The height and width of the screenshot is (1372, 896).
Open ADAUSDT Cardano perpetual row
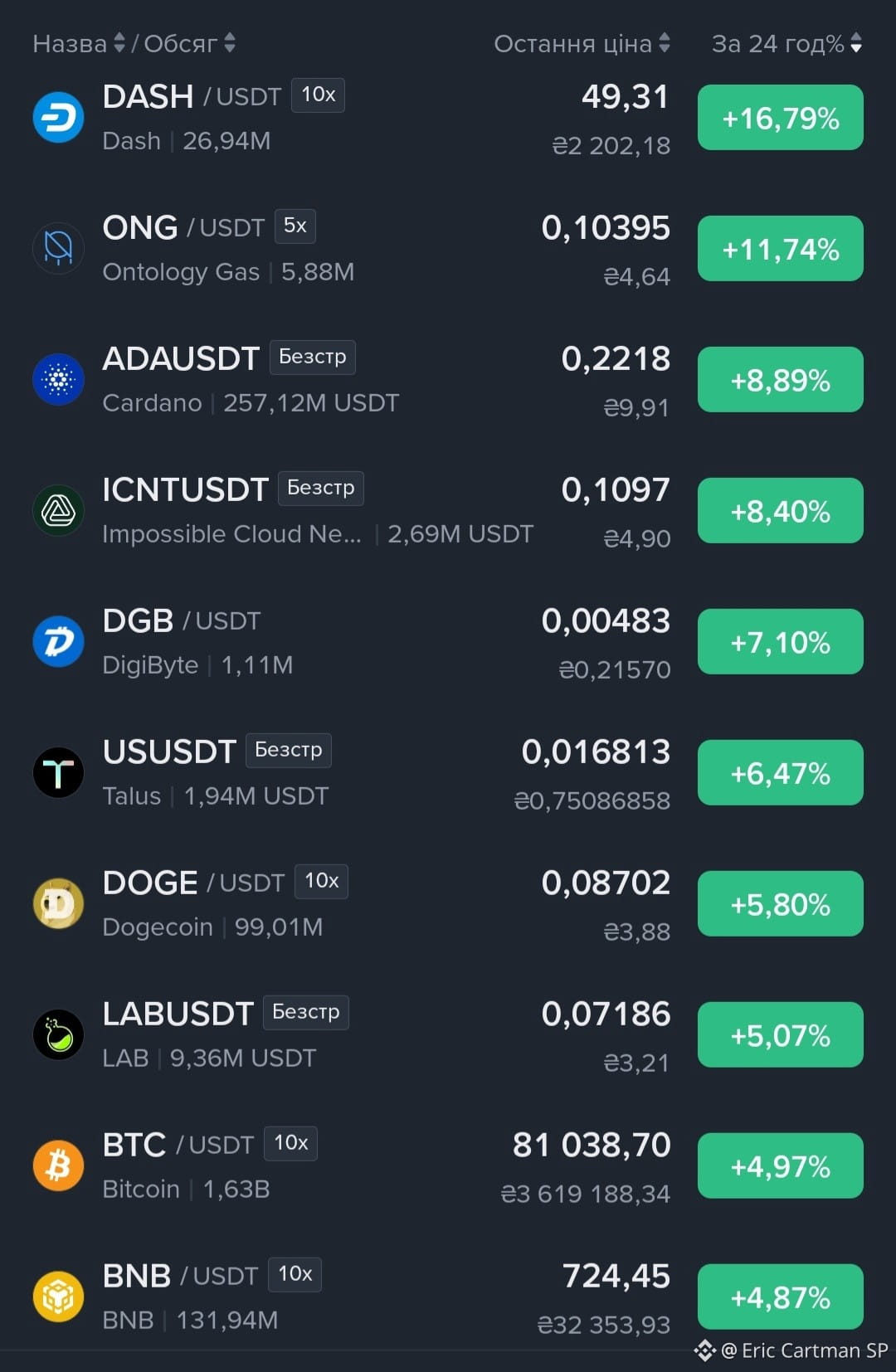tap(448, 380)
